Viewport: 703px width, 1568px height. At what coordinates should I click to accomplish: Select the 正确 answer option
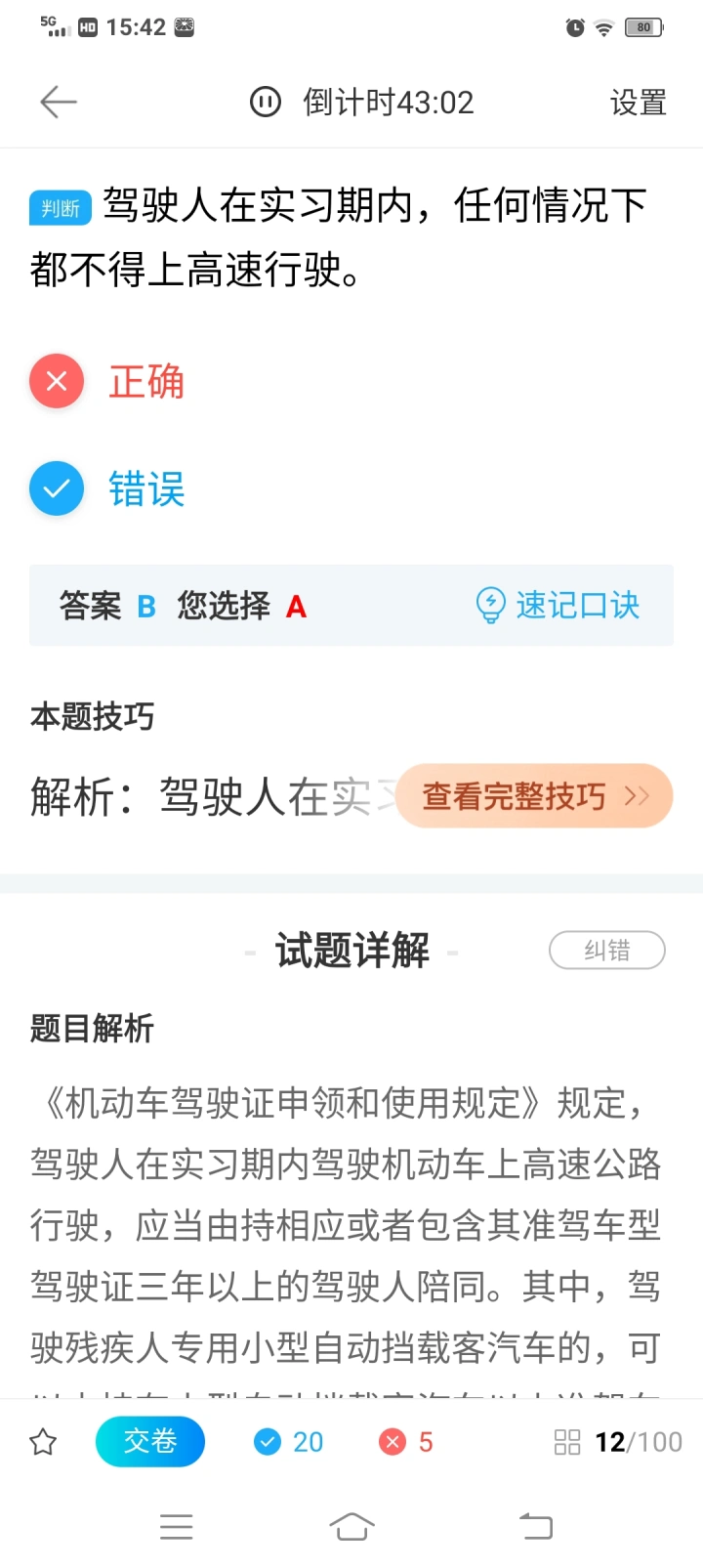click(x=107, y=381)
